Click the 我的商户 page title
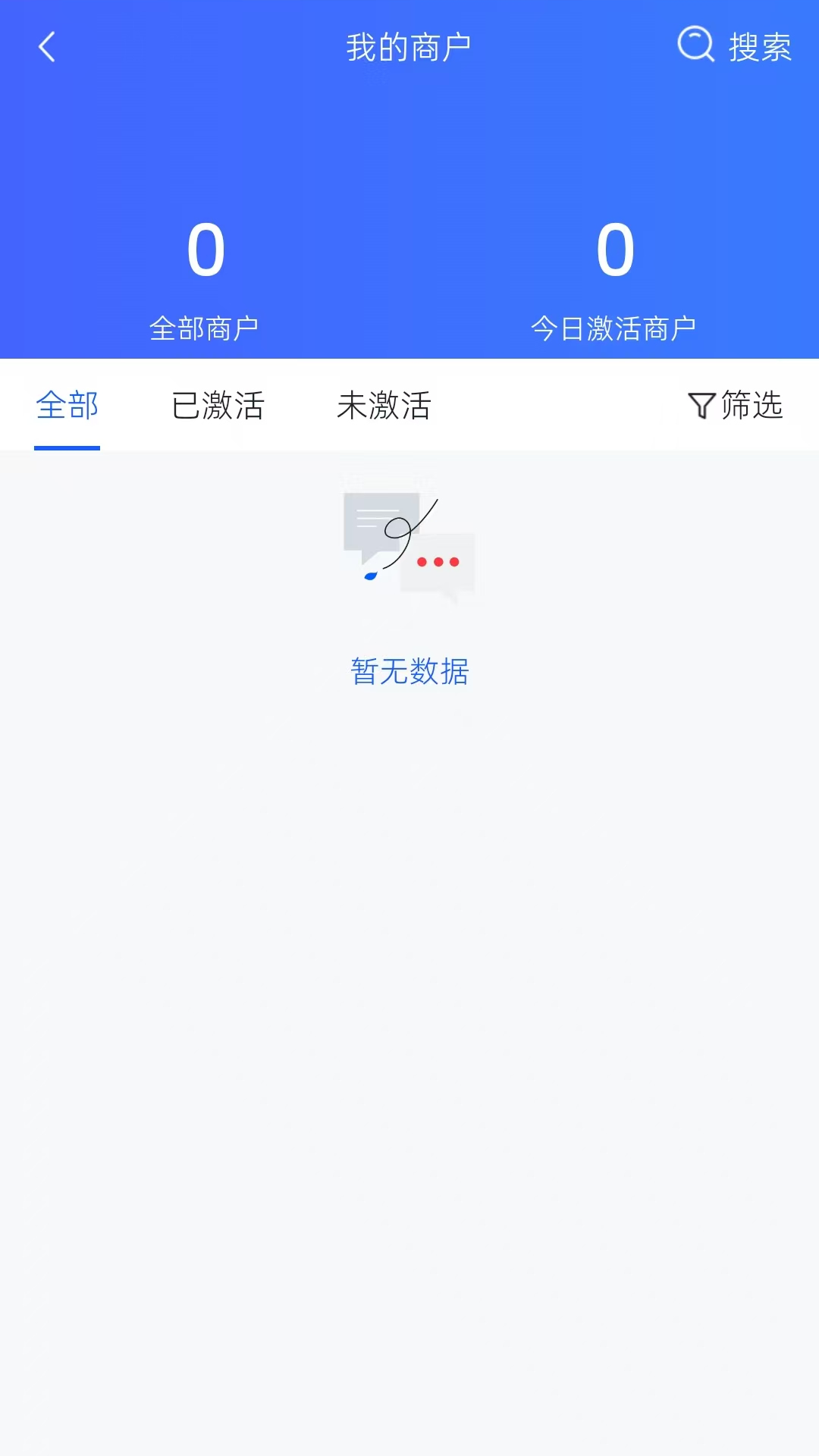The image size is (819, 1456). click(x=409, y=47)
